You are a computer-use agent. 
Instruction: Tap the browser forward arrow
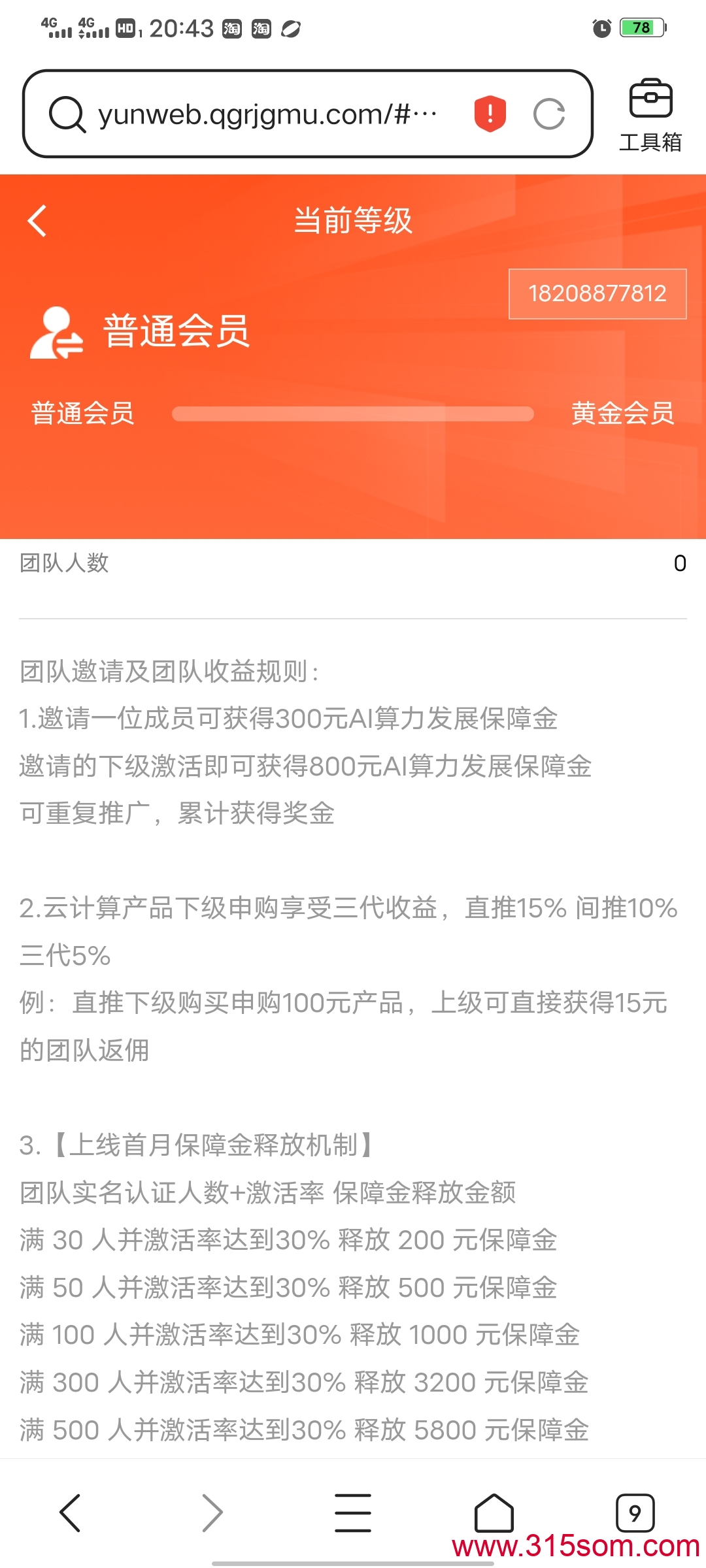tap(212, 1512)
